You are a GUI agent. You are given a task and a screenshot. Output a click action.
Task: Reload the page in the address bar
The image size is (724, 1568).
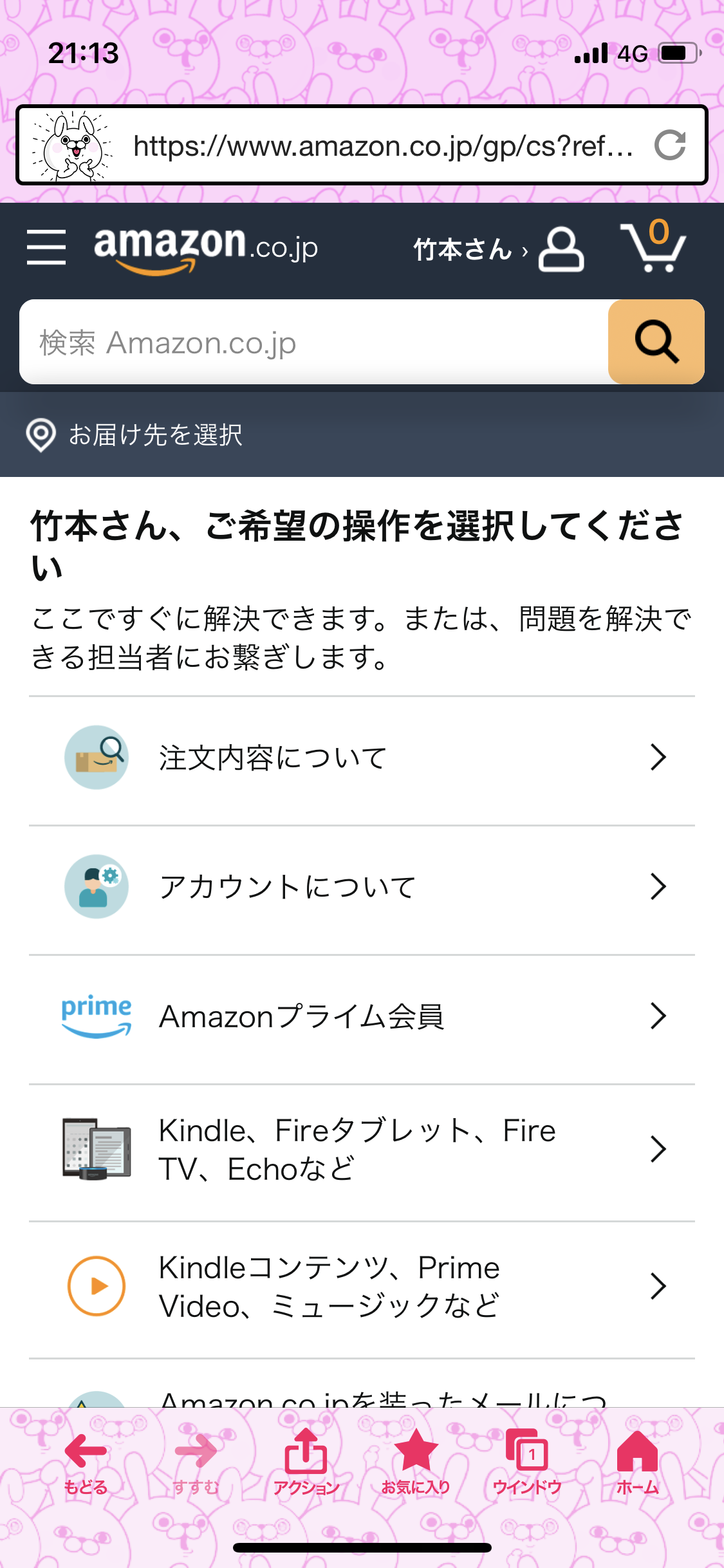coord(670,145)
